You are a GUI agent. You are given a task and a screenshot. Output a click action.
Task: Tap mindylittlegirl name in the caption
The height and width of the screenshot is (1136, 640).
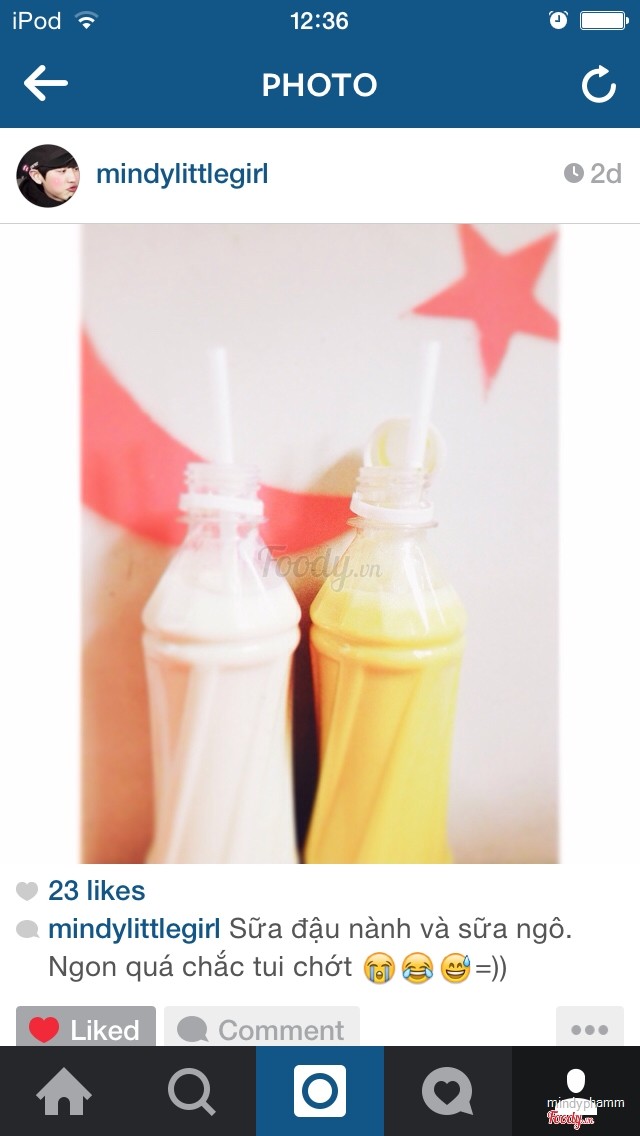point(134,928)
